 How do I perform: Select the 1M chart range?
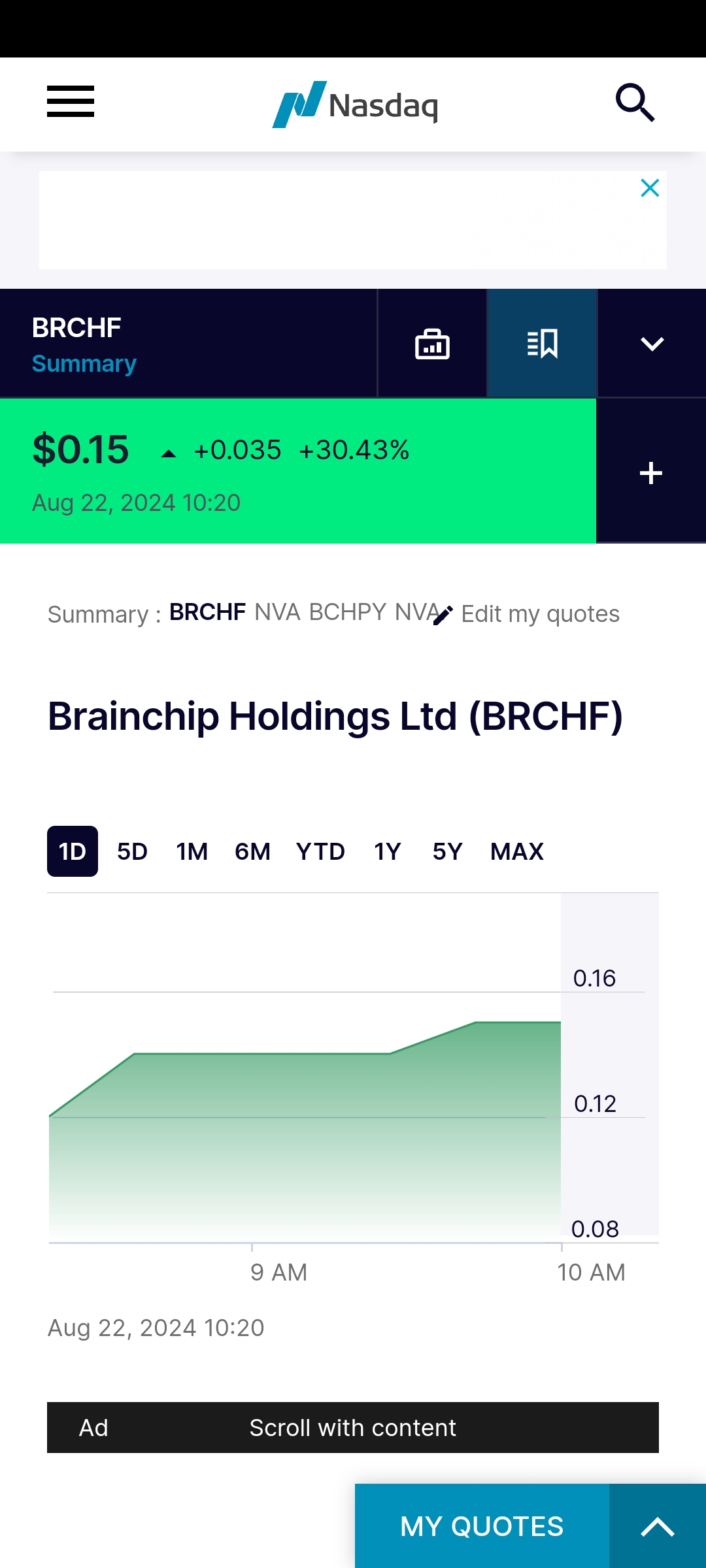click(192, 851)
